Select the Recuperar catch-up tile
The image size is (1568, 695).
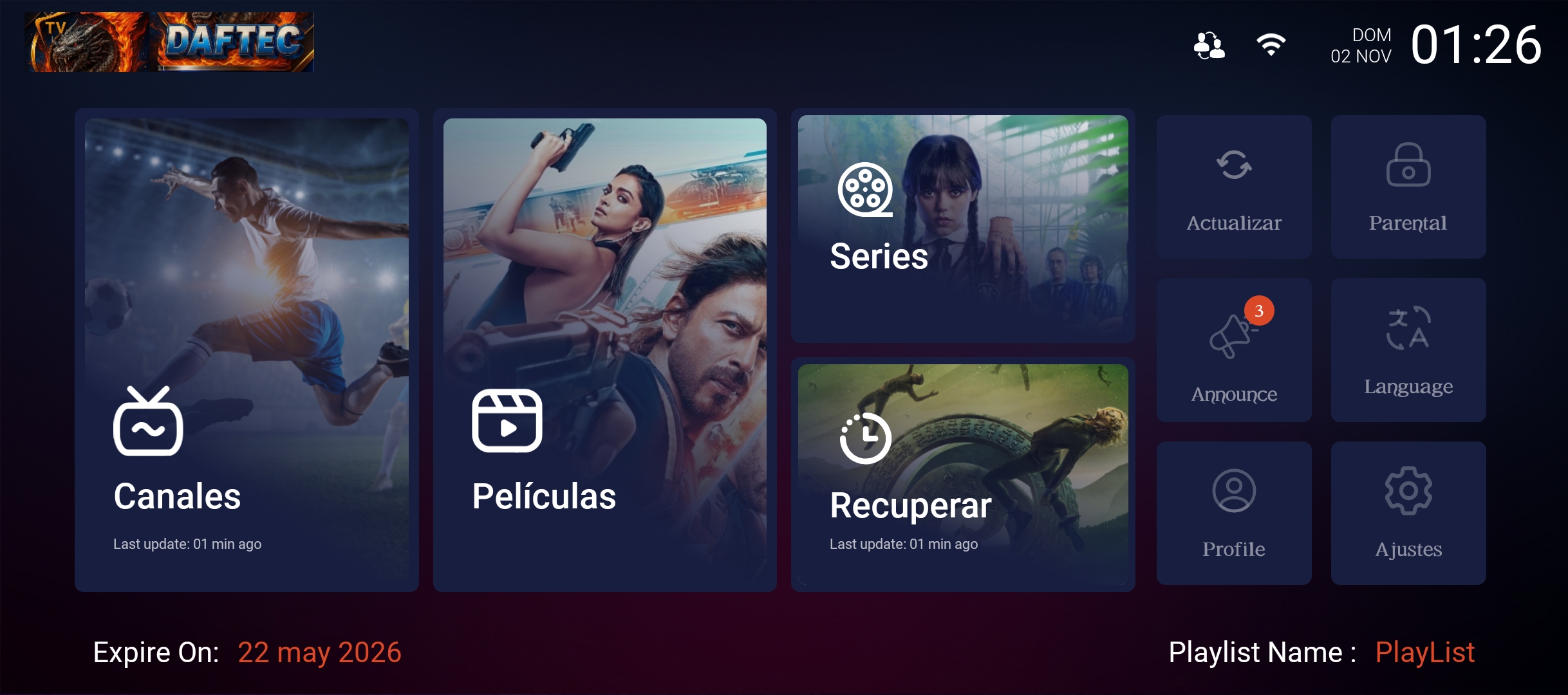[x=963, y=475]
